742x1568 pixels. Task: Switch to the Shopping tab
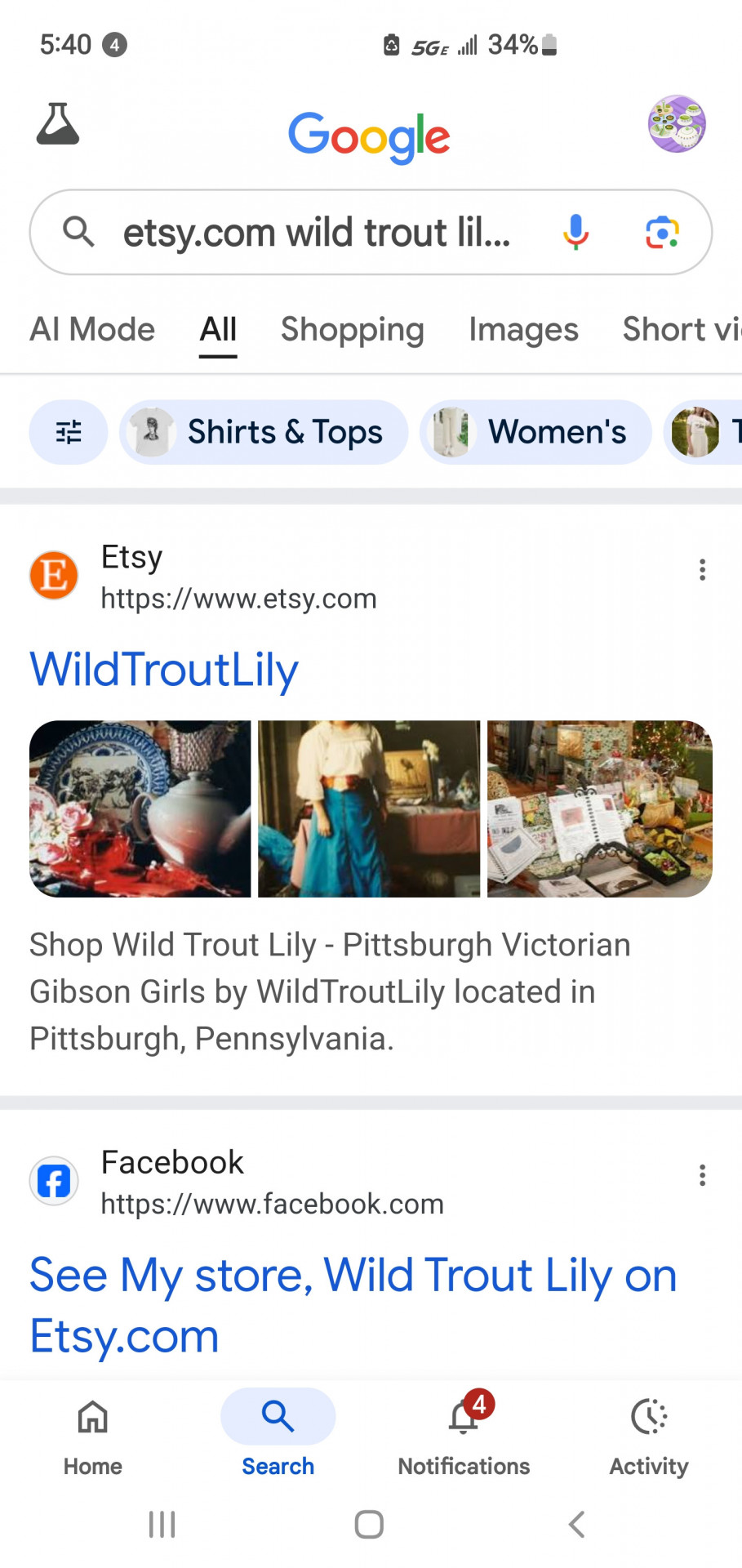click(352, 329)
